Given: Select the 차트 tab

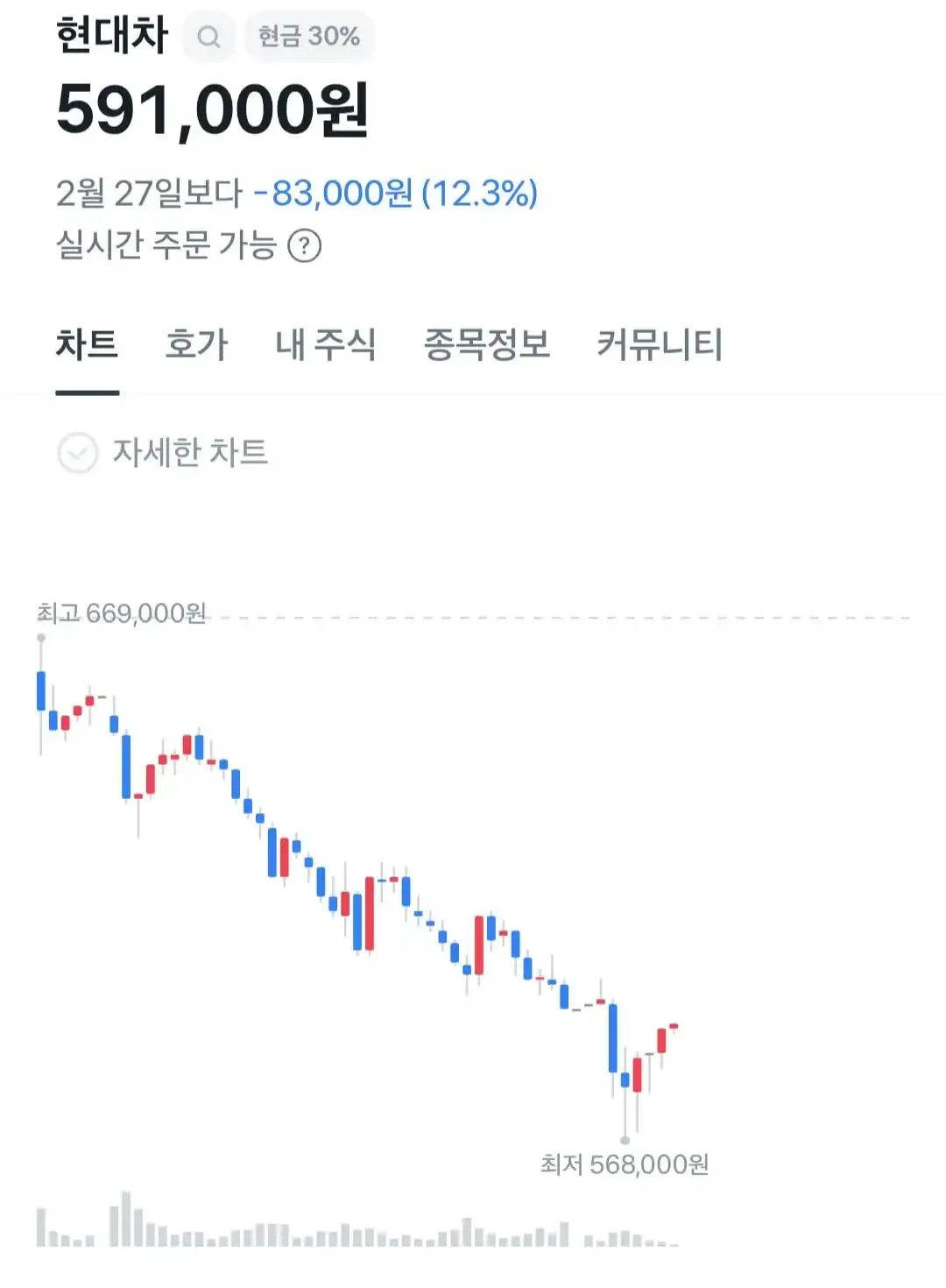Looking at the screenshot, I should tap(87, 344).
